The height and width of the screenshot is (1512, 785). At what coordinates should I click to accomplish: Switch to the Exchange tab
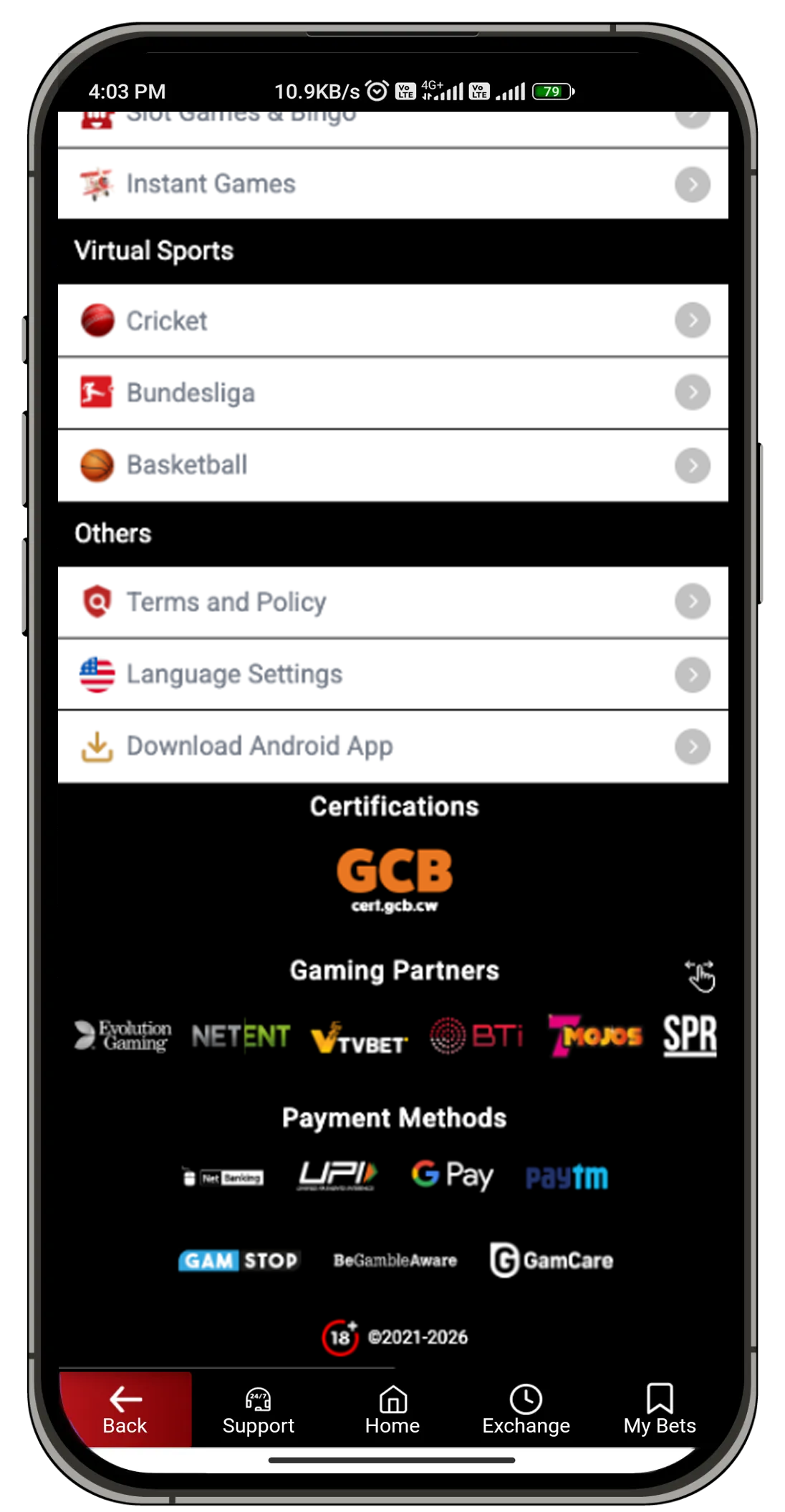tap(526, 1410)
